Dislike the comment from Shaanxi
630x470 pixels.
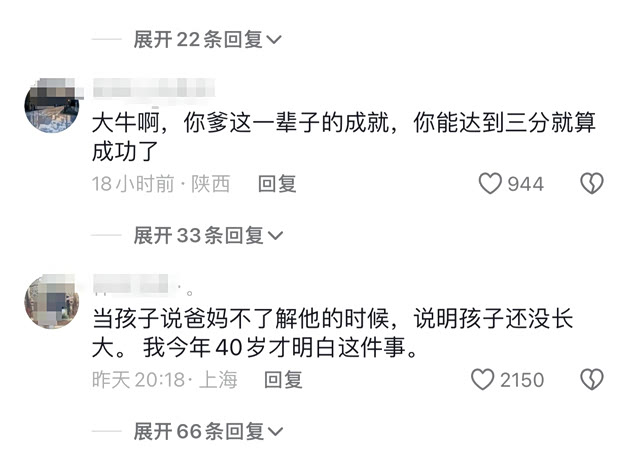[x=592, y=184]
